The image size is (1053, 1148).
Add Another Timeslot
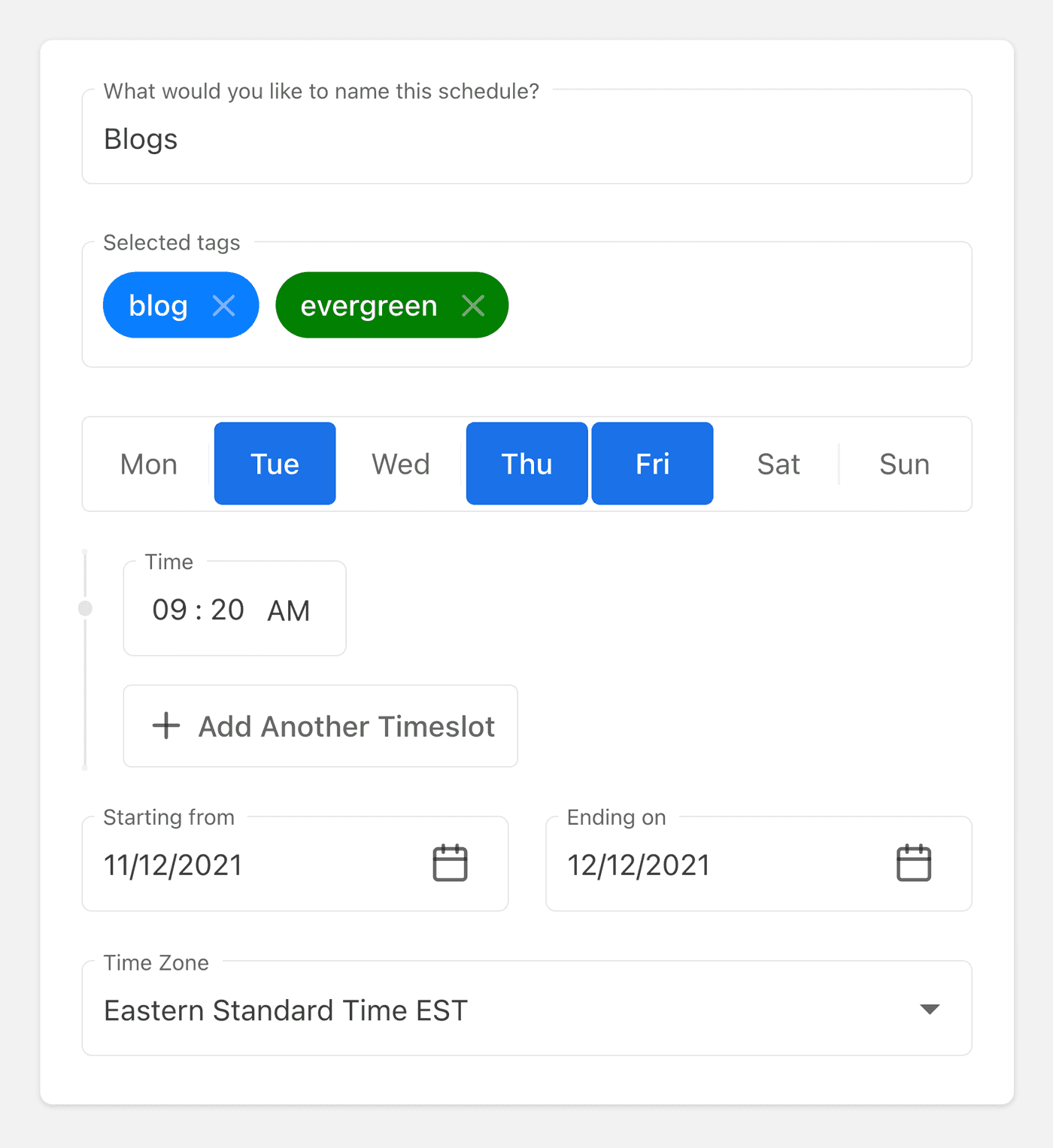point(320,726)
